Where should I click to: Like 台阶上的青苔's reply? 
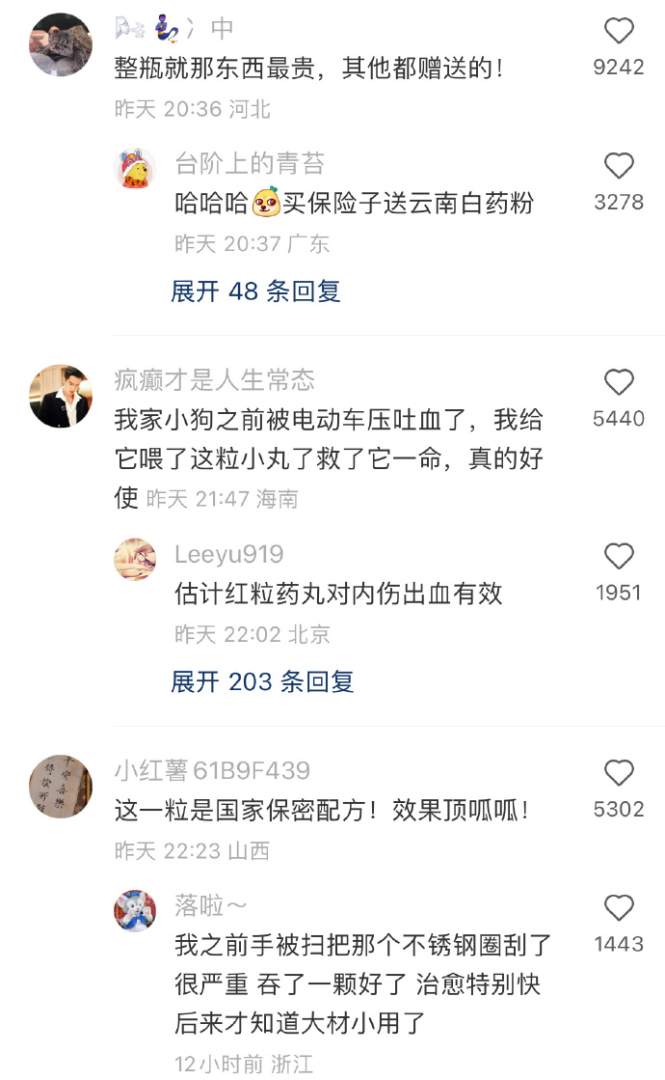click(619, 166)
